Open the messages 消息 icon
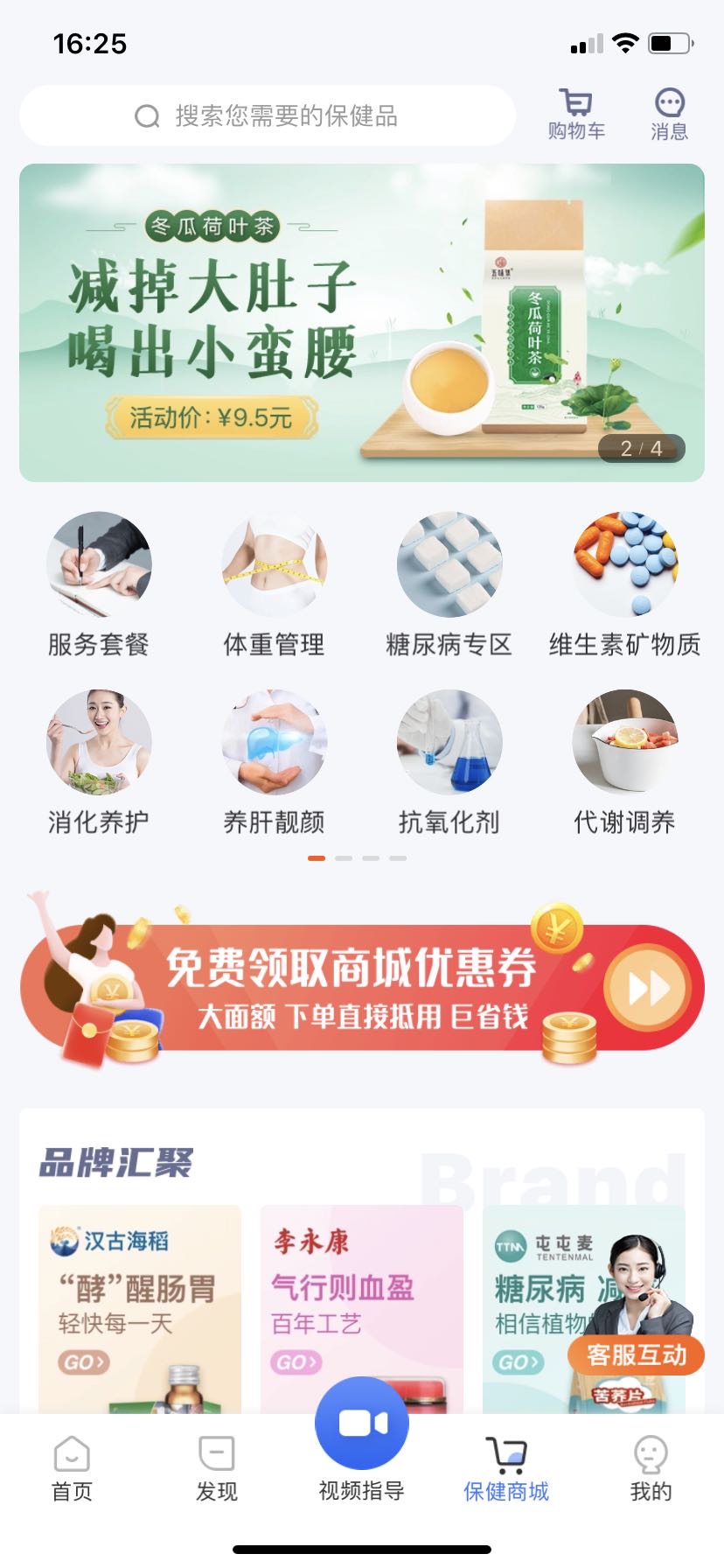This screenshot has width=724, height=1568. [669, 115]
